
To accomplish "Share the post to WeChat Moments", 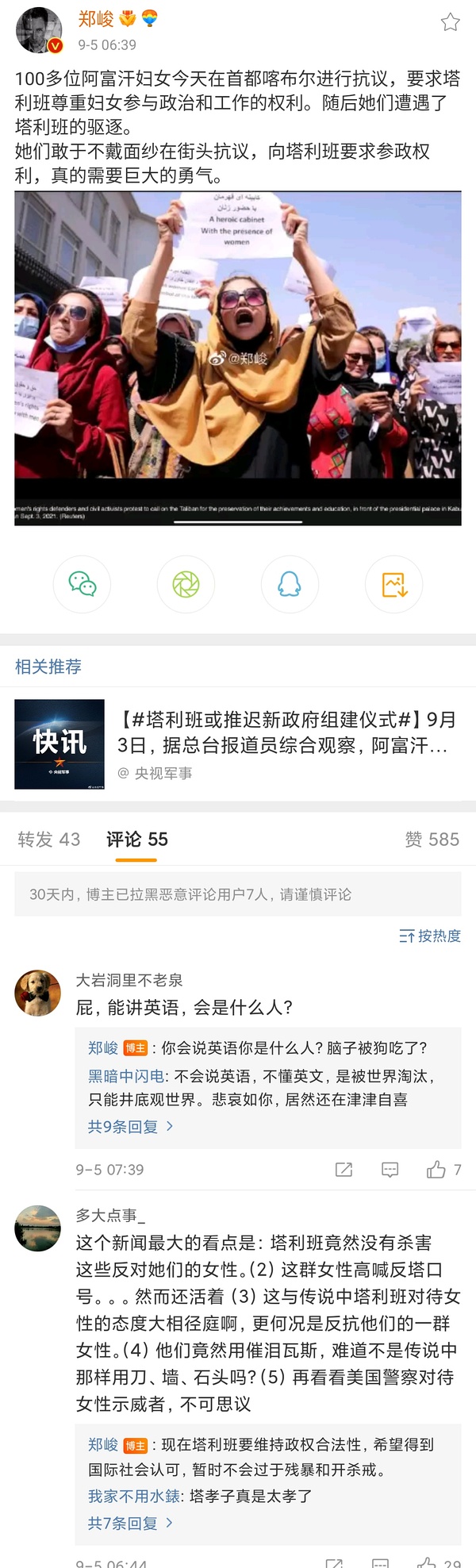I will 186,585.
